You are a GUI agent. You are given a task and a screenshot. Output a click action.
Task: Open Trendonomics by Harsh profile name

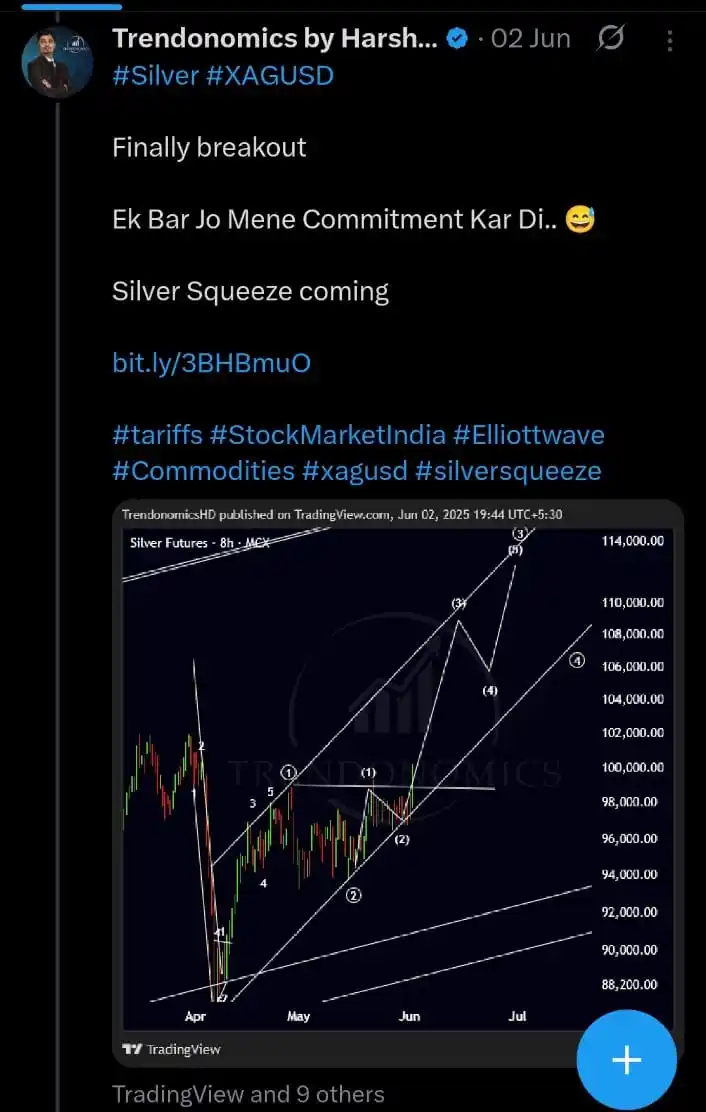(x=275, y=38)
